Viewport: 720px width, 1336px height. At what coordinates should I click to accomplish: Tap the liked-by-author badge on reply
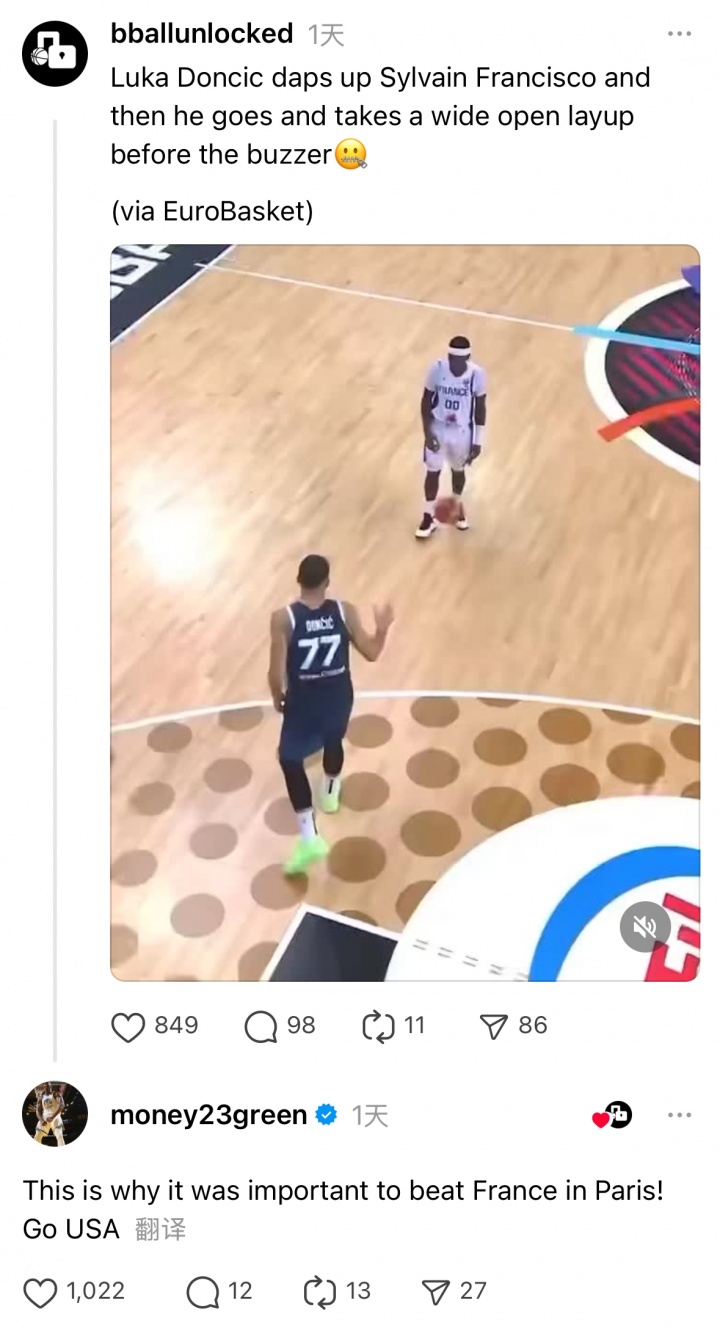pos(613,1115)
